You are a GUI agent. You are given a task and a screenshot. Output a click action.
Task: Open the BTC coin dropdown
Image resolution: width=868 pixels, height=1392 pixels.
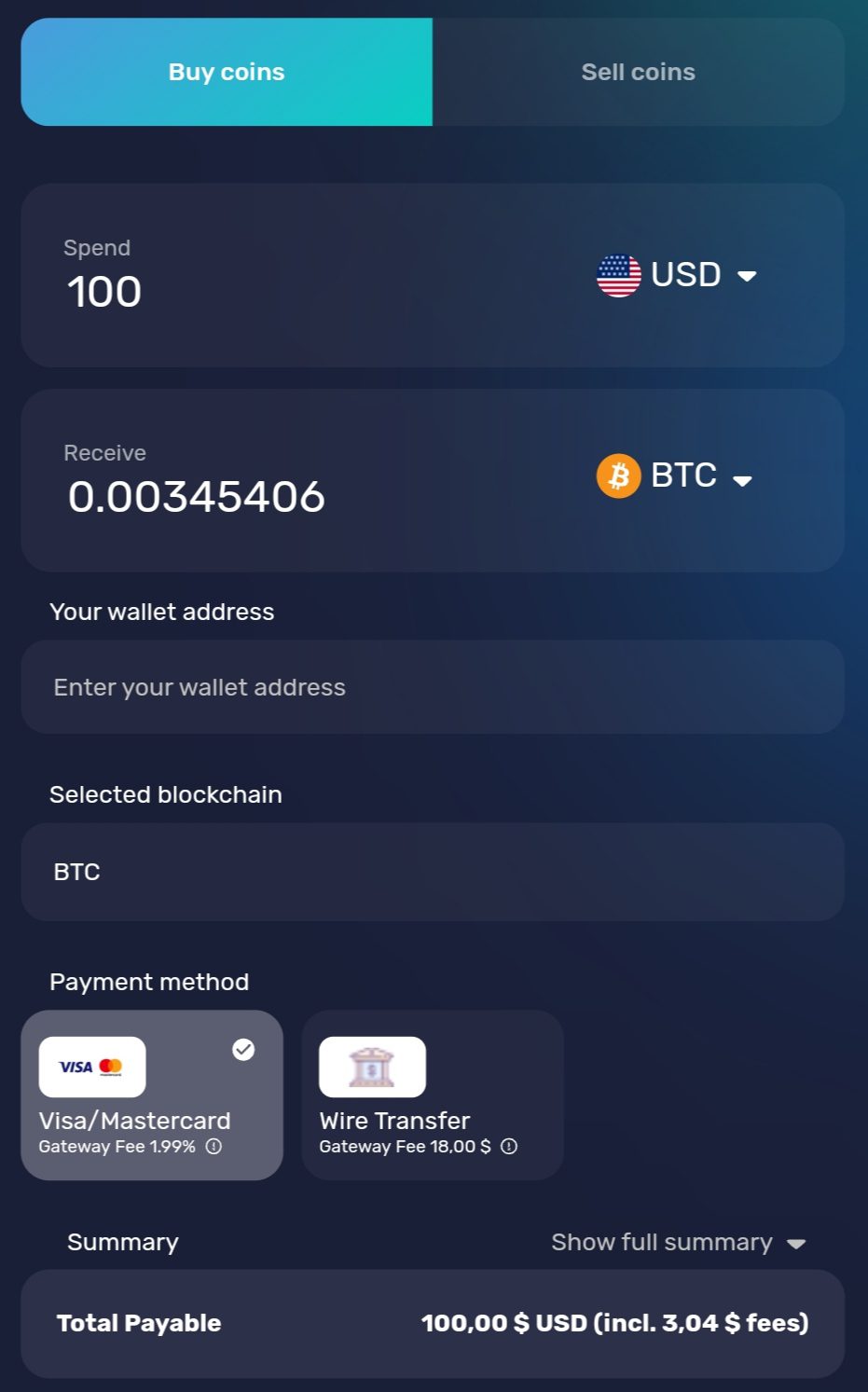[675, 476]
